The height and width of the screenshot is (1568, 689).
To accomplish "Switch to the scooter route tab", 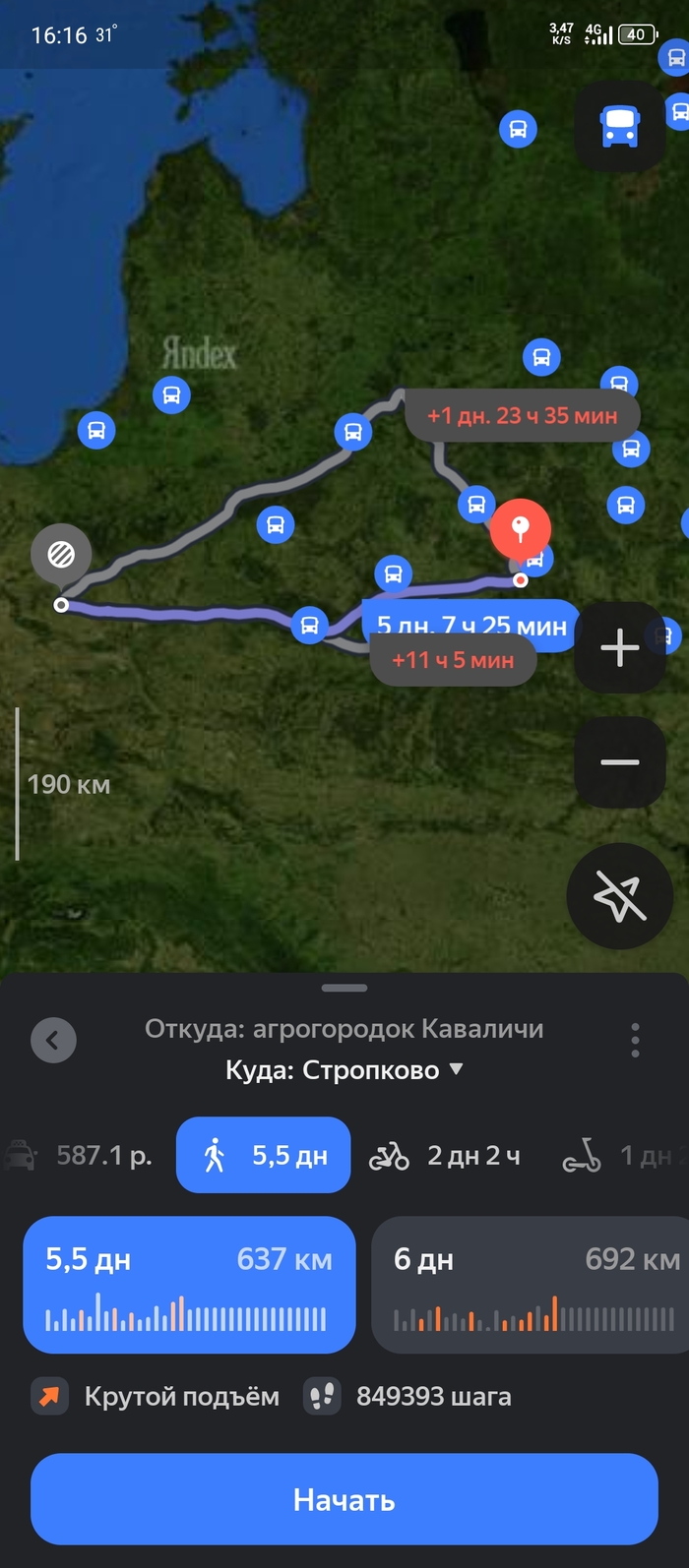I will [618, 1155].
